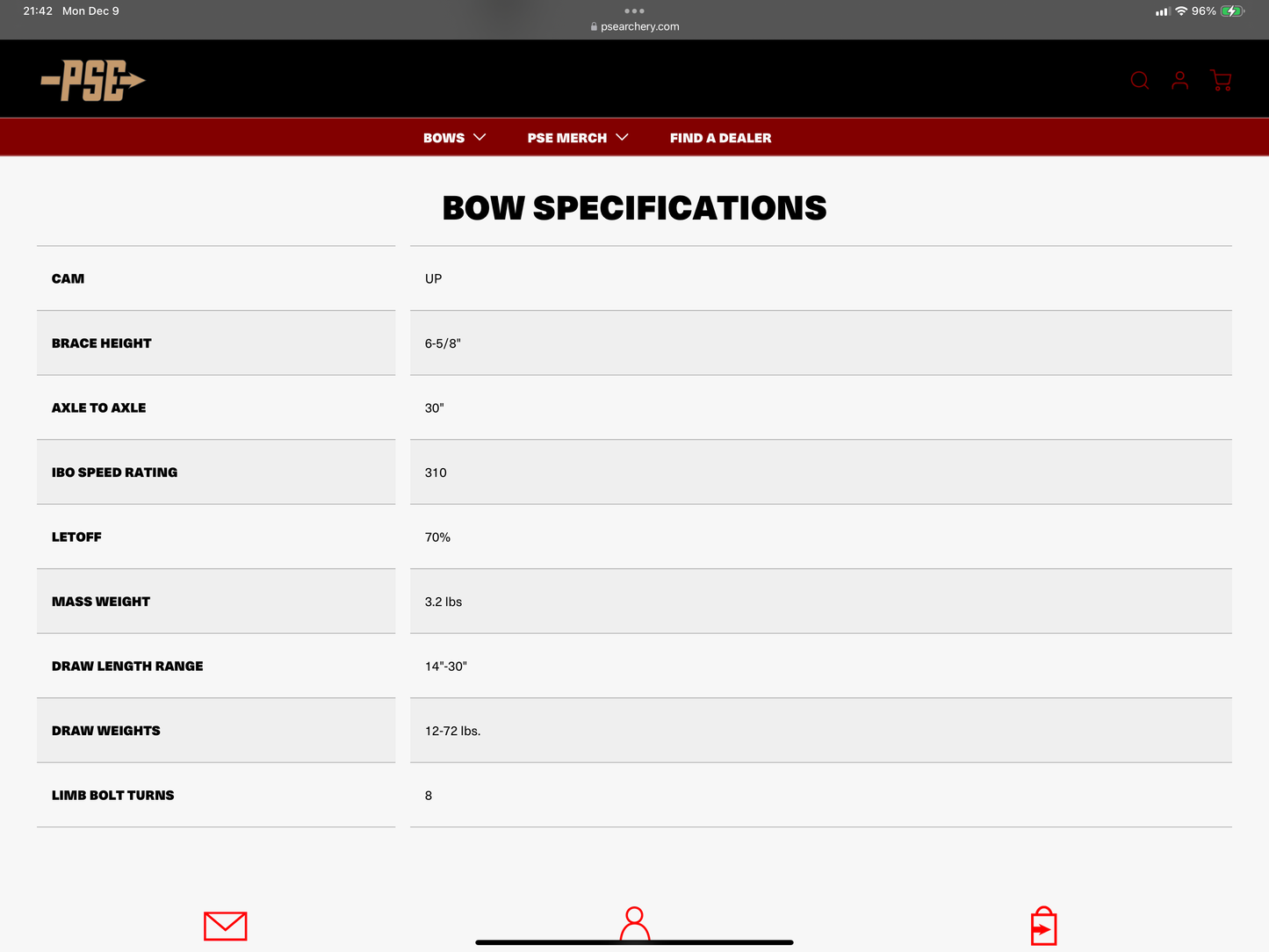Screen dimensions: 1269x952
Task: Tap the shopping bag arrow icon at bottom
Action: tap(1043, 927)
